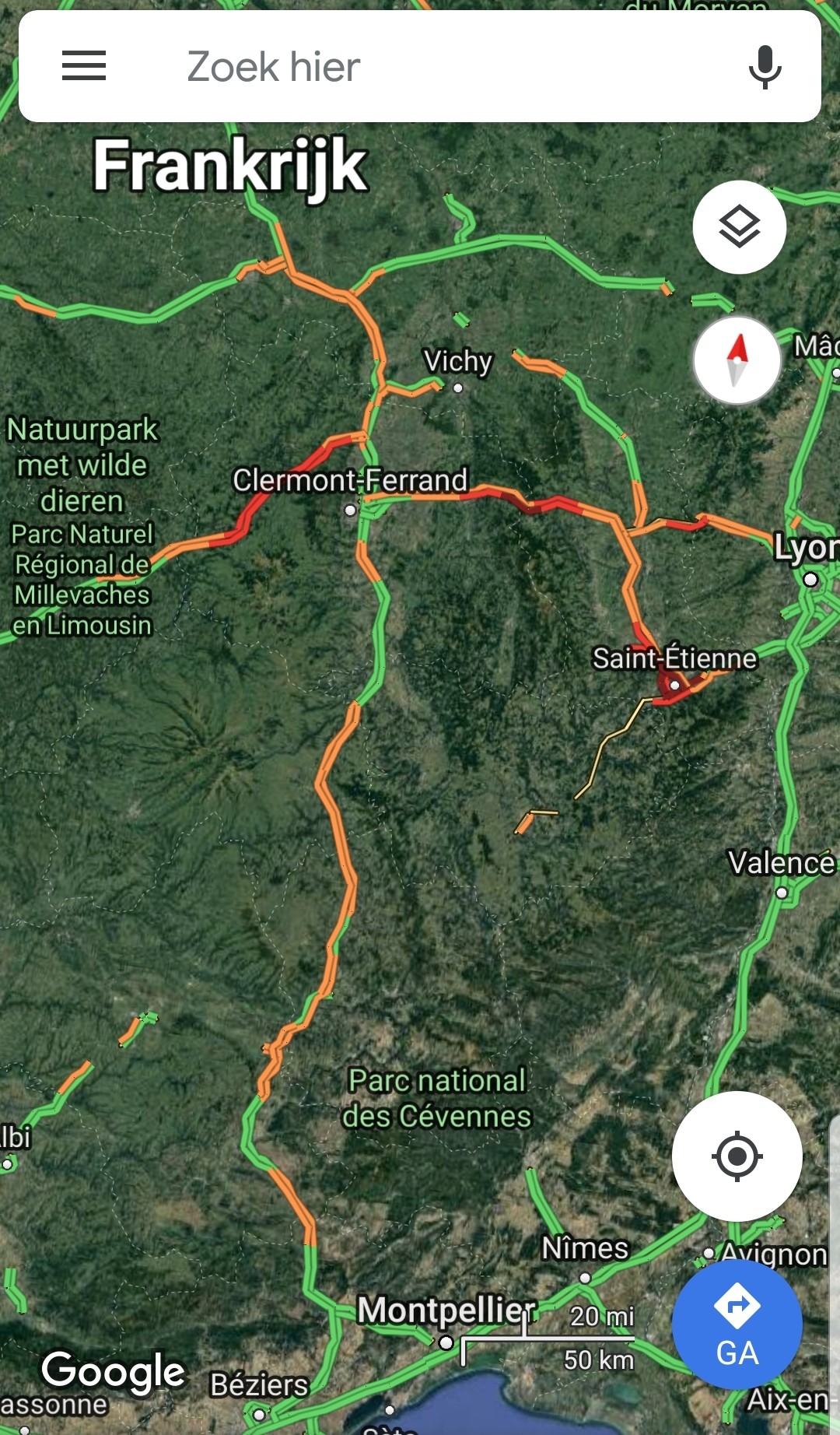Tap the compass to reset north
This screenshot has height=1435, width=840.
(x=737, y=360)
